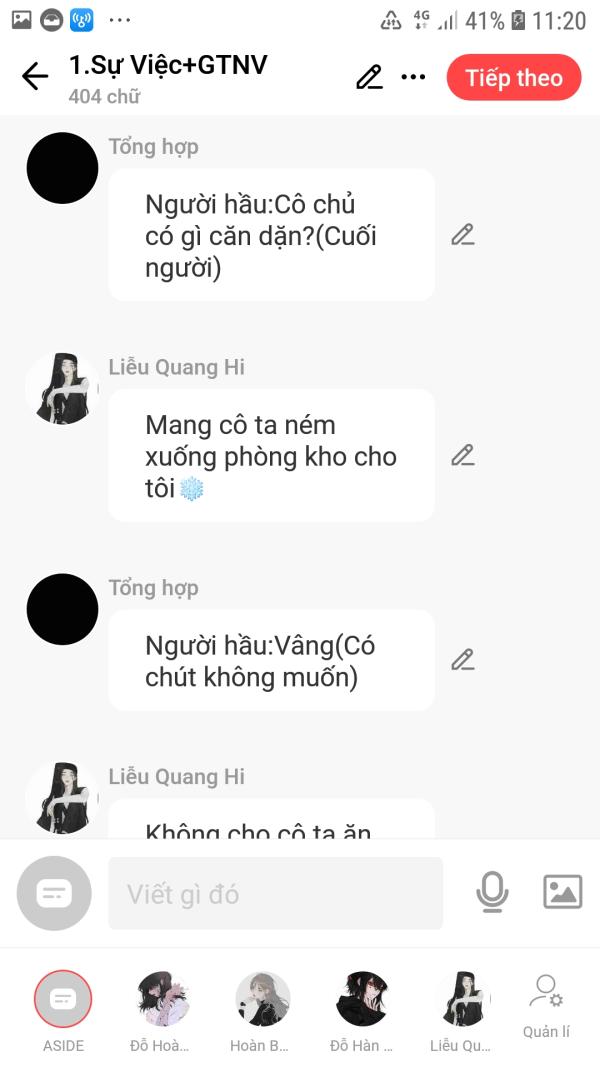600x1067 pixels.
Task: Edit the 'Người hầu:Vâng' message
Action: pos(463,659)
